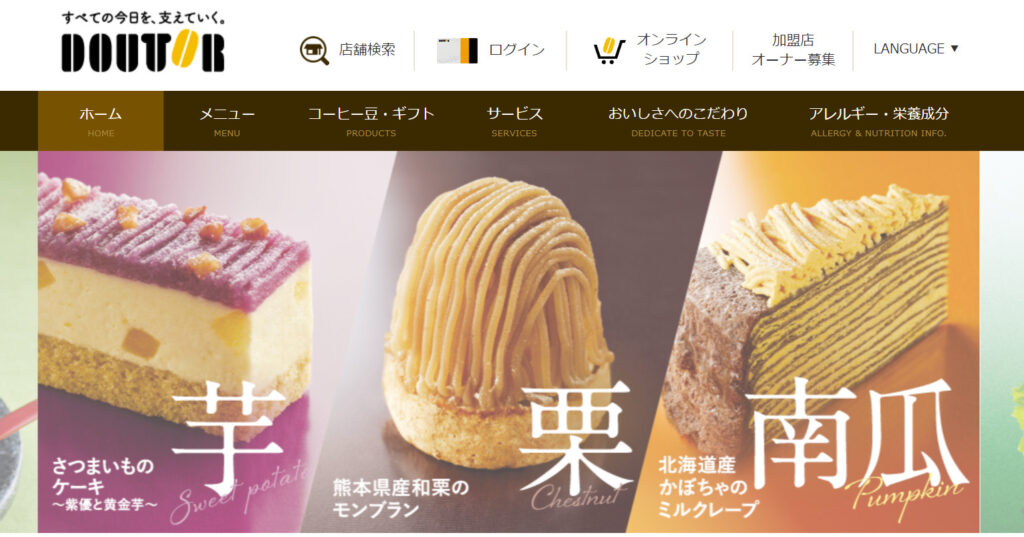
Task: Go to the サービス SERVICES tab
Action: [x=514, y=121]
